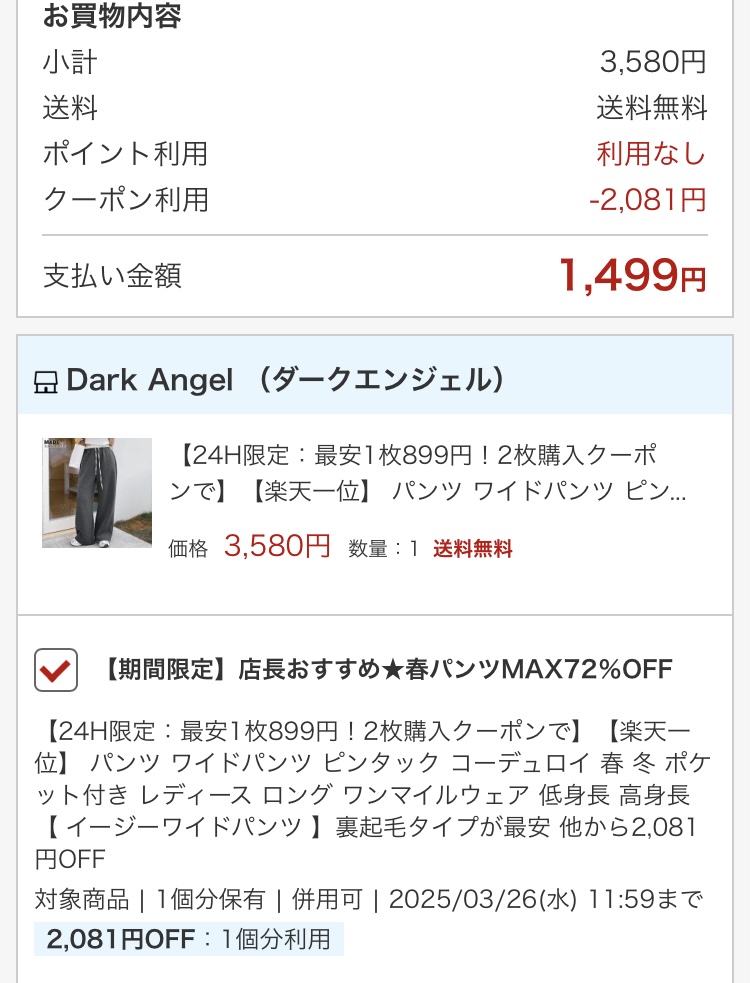Open the wide pants product thumbnail
The height and width of the screenshot is (983, 750).
click(x=97, y=493)
